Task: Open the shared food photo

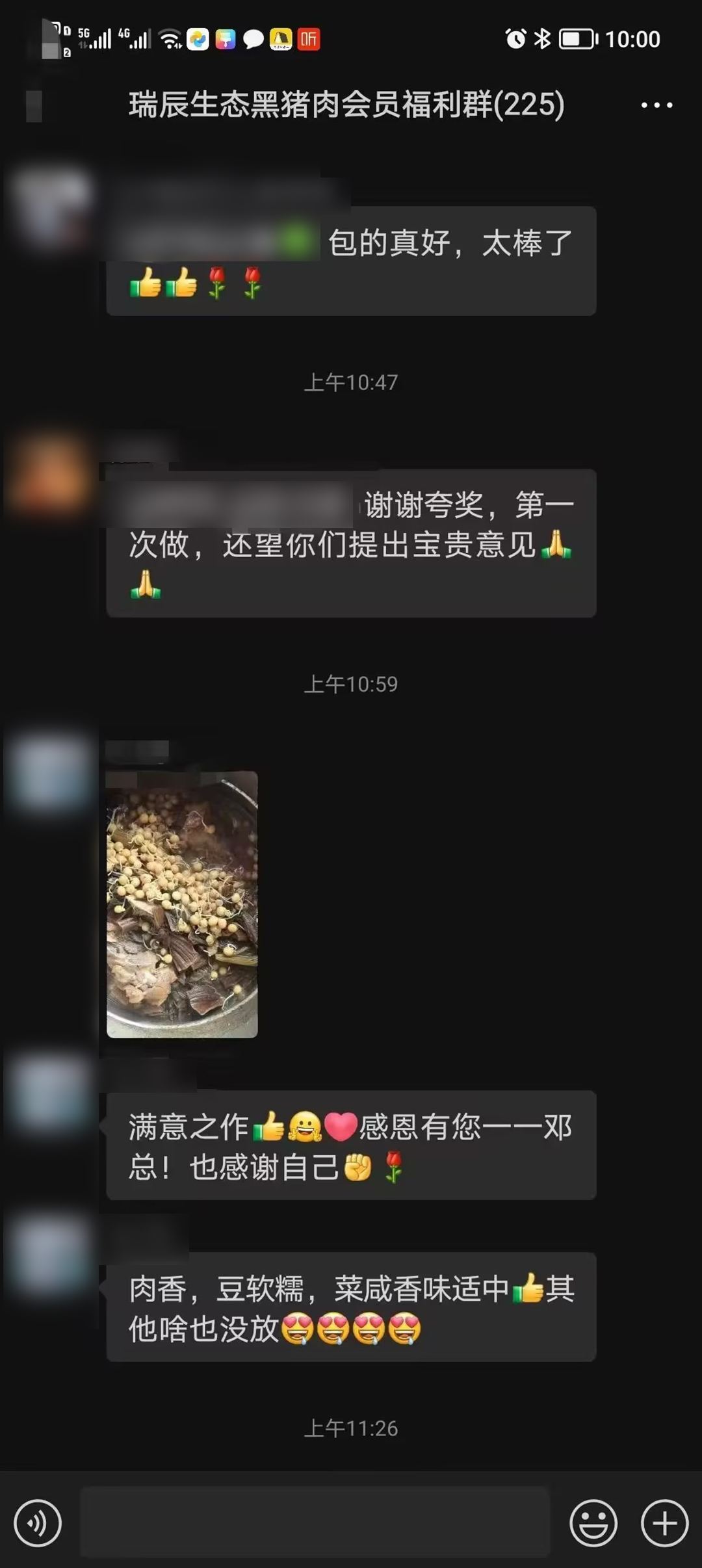Action: (182, 904)
